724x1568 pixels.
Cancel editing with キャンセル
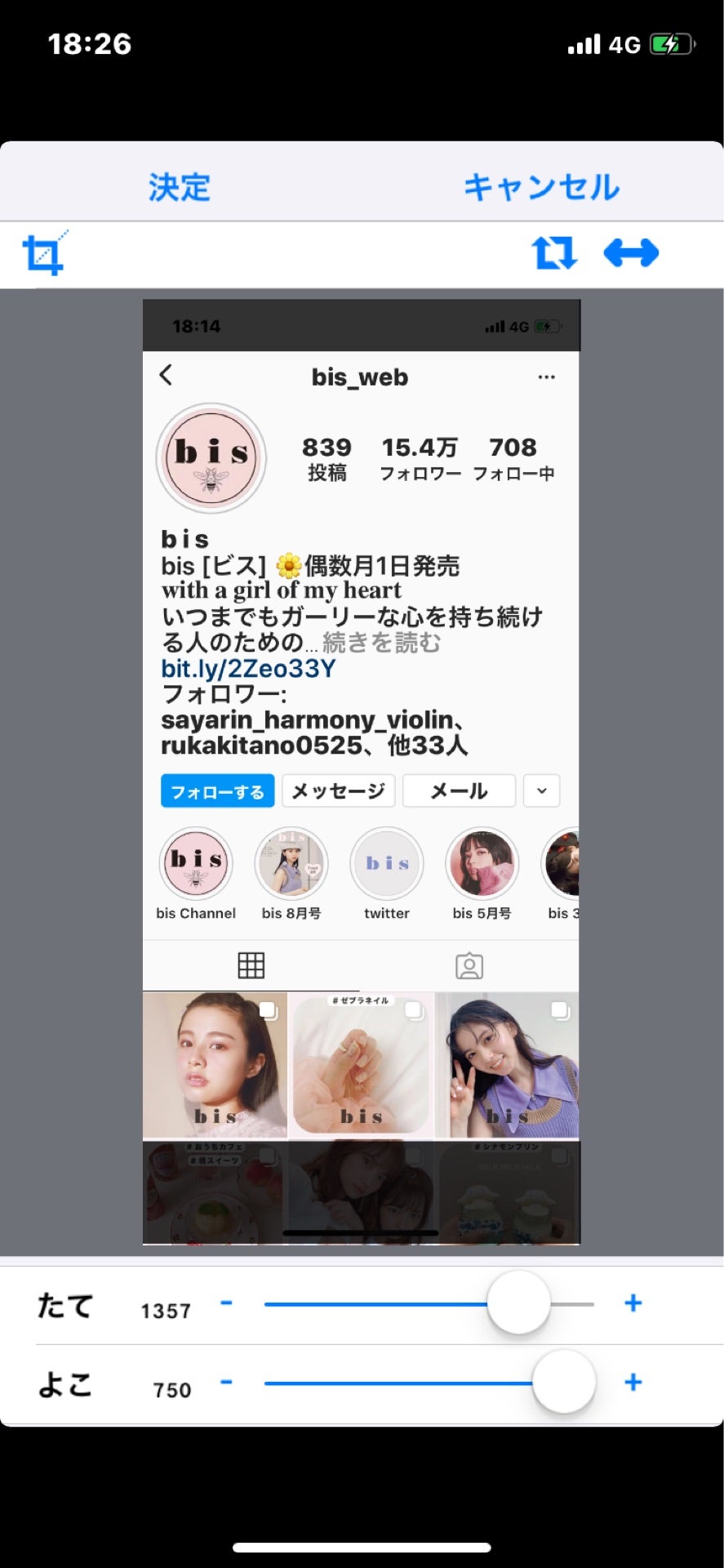pyautogui.click(x=541, y=188)
